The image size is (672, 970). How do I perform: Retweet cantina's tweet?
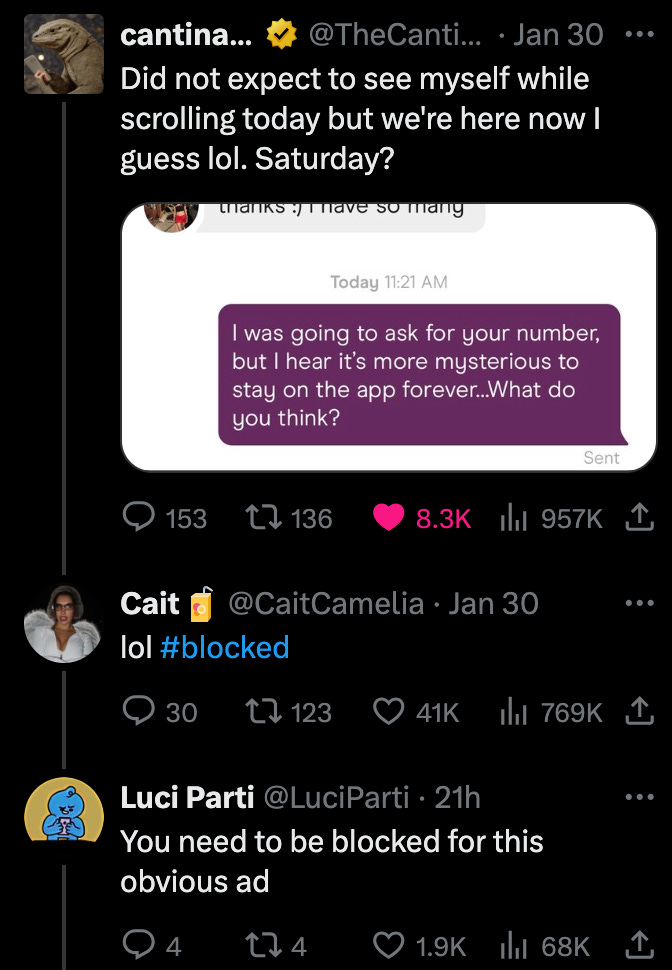point(262,517)
